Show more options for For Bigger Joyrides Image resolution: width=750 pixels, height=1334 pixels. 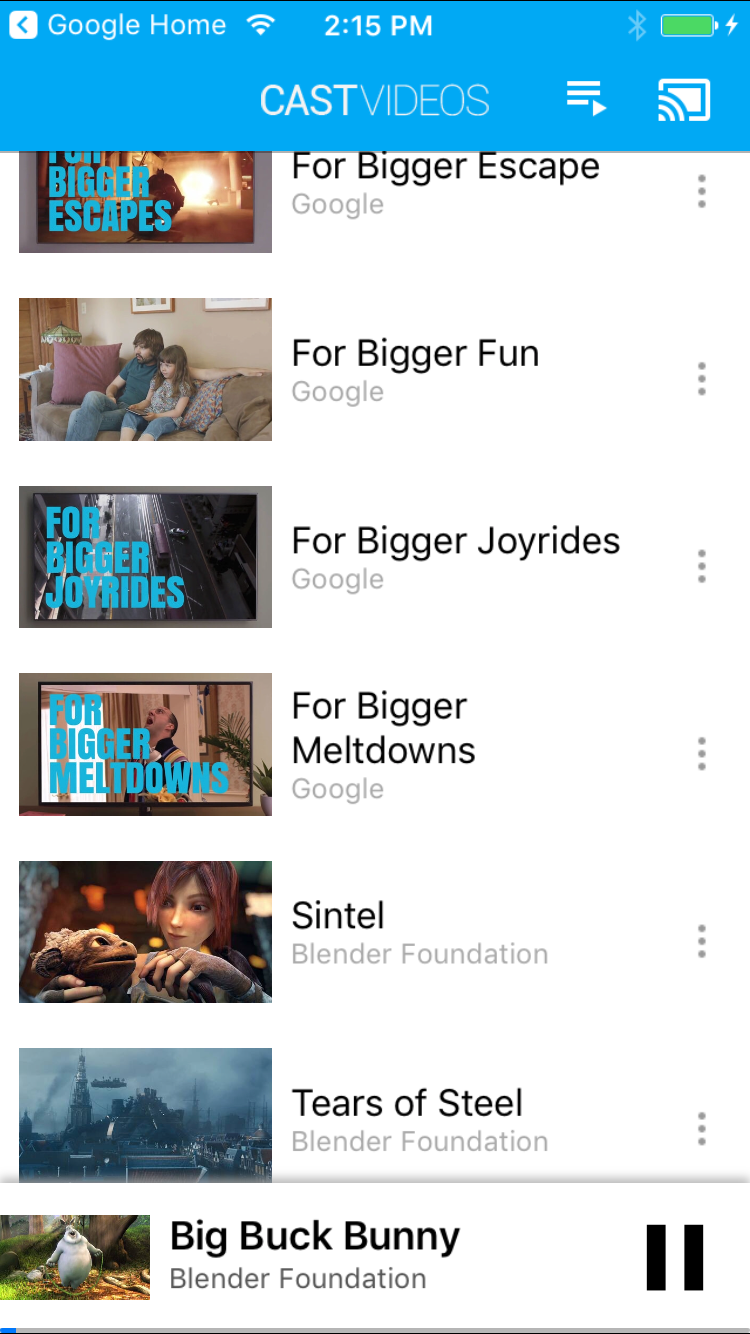[x=702, y=566]
